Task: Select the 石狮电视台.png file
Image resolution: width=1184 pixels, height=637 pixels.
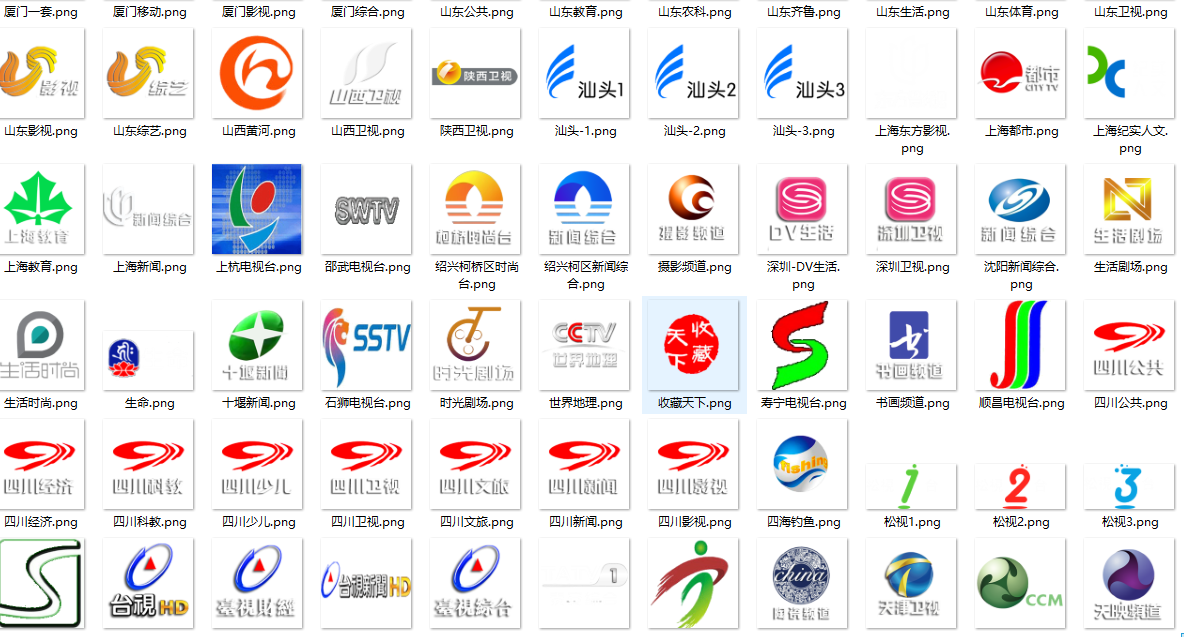Action: tap(367, 346)
